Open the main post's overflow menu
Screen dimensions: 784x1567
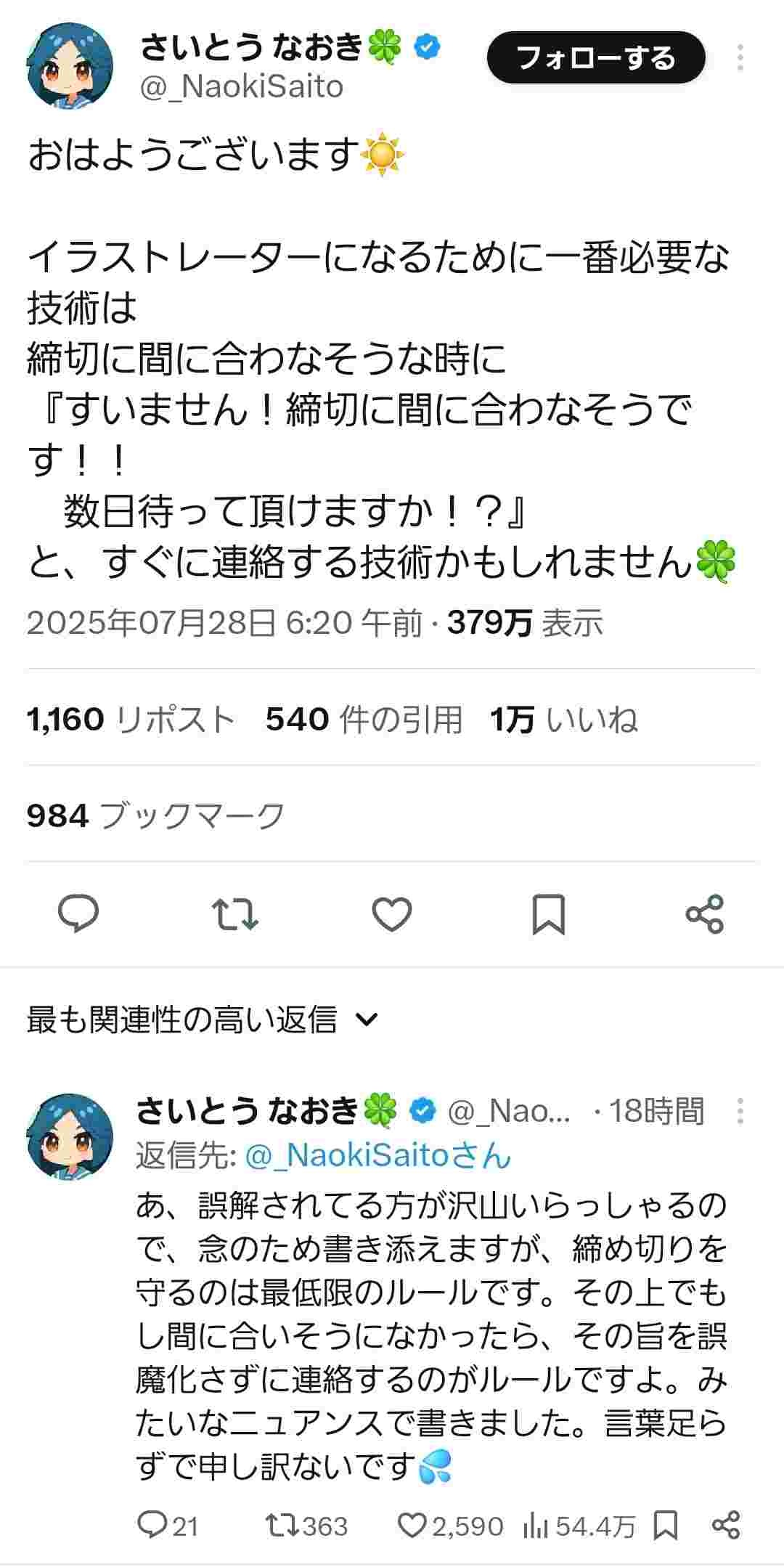pyautogui.click(x=740, y=57)
